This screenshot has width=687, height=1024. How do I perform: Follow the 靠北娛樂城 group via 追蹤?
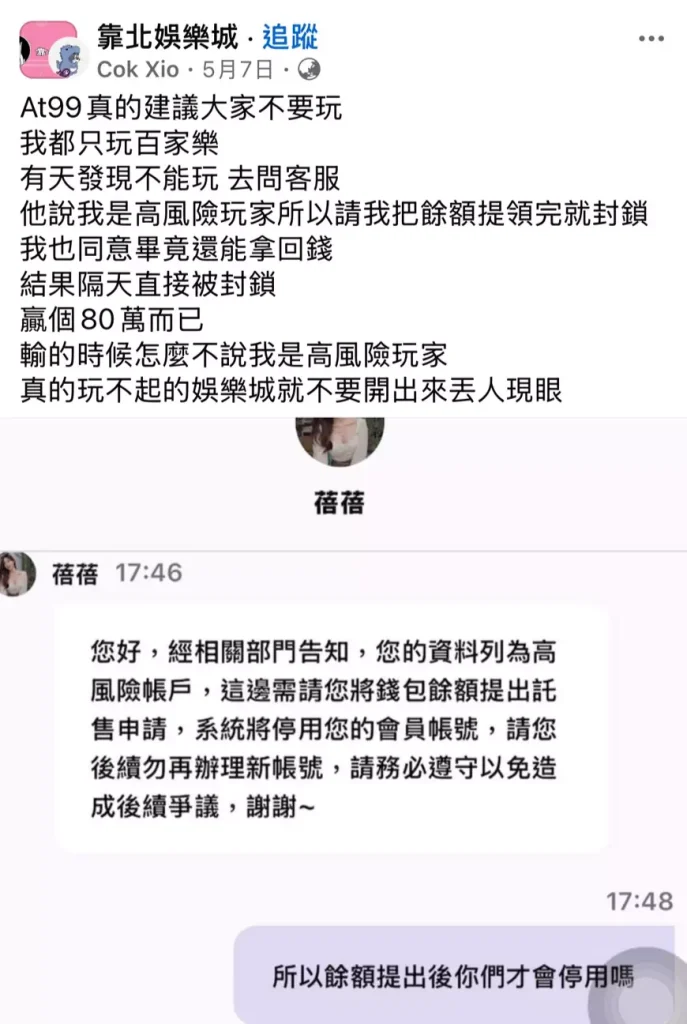[290, 39]
